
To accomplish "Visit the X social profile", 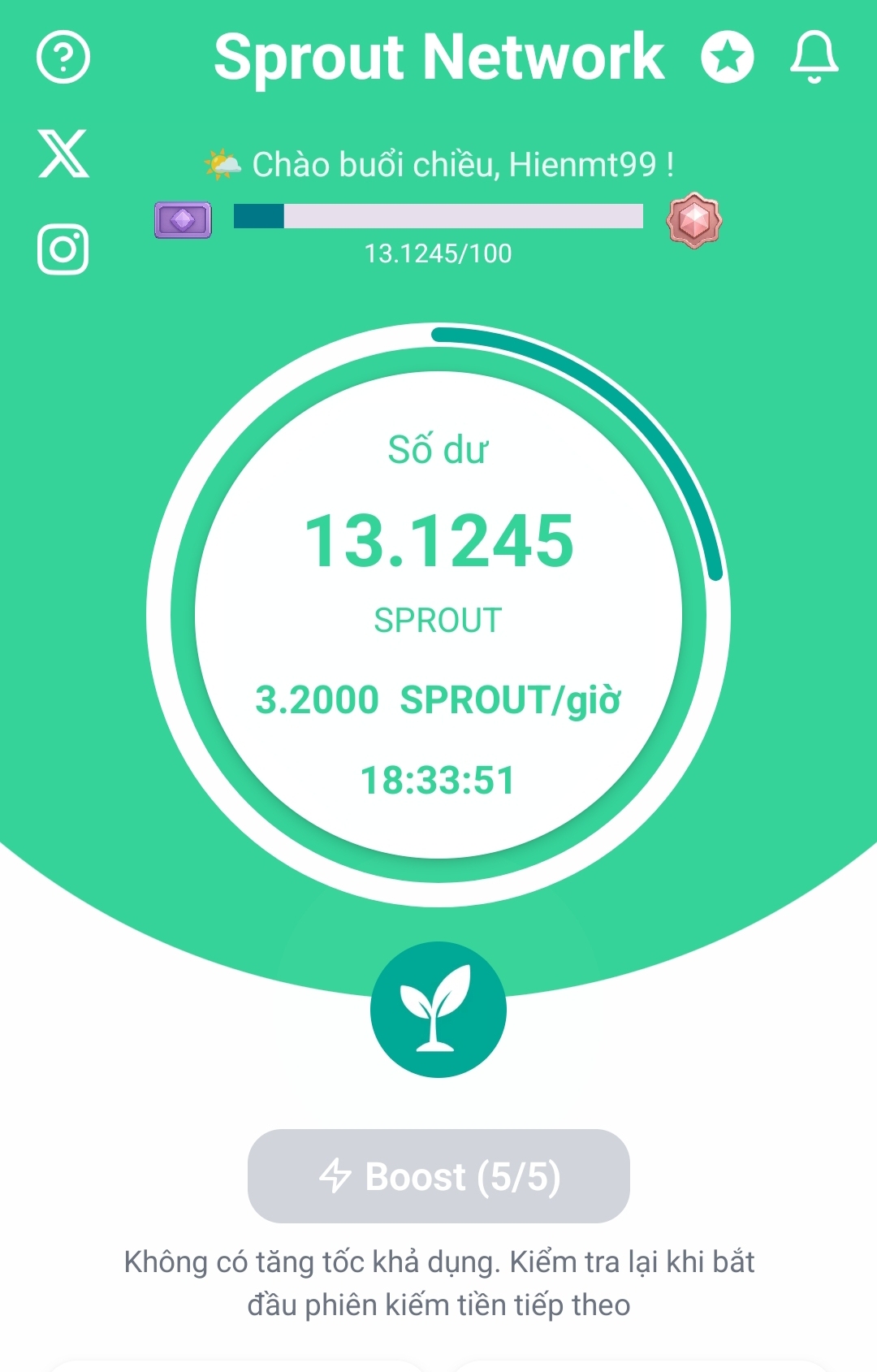I will point(63,153).
